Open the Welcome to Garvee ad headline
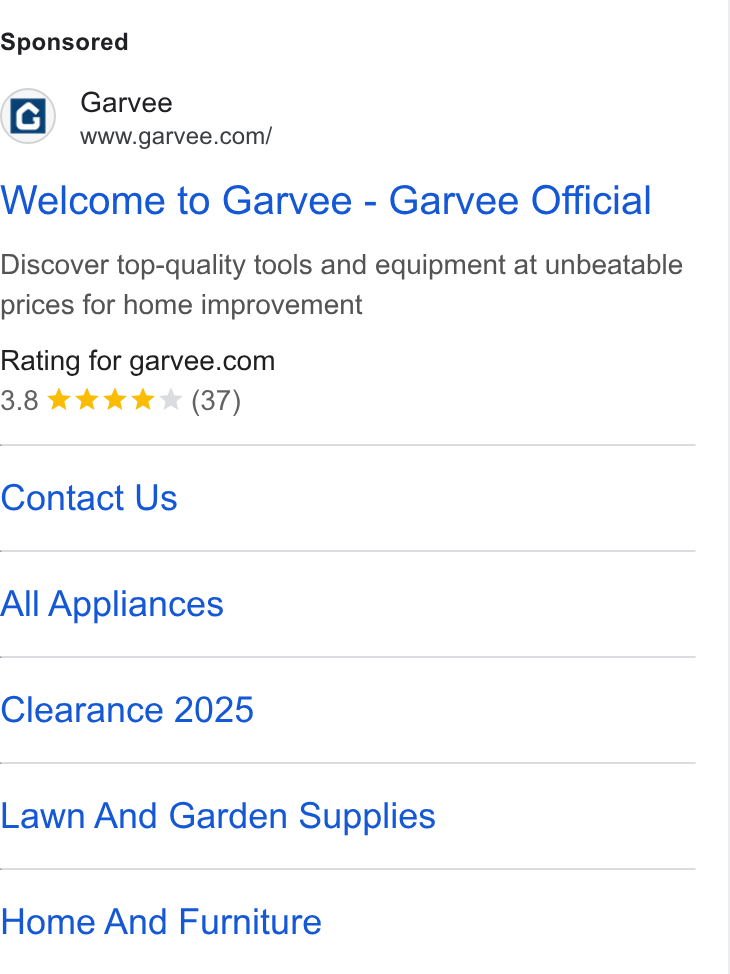The image size is (730, 974). pos(326,201)
